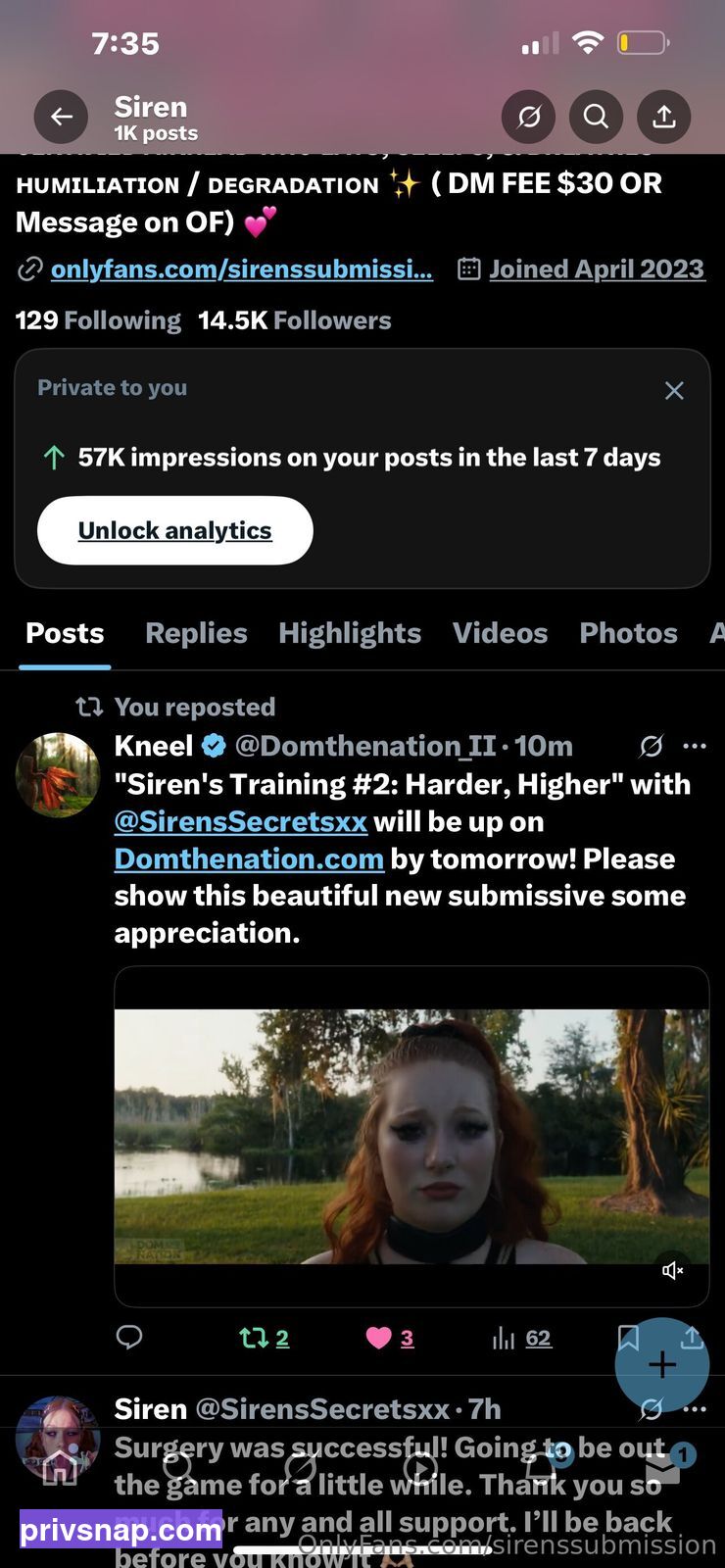Open the @SirensSecretsxx mention in Kneel's post
The width and height of the screenshot is (725, 1568).
pos(241,821)
